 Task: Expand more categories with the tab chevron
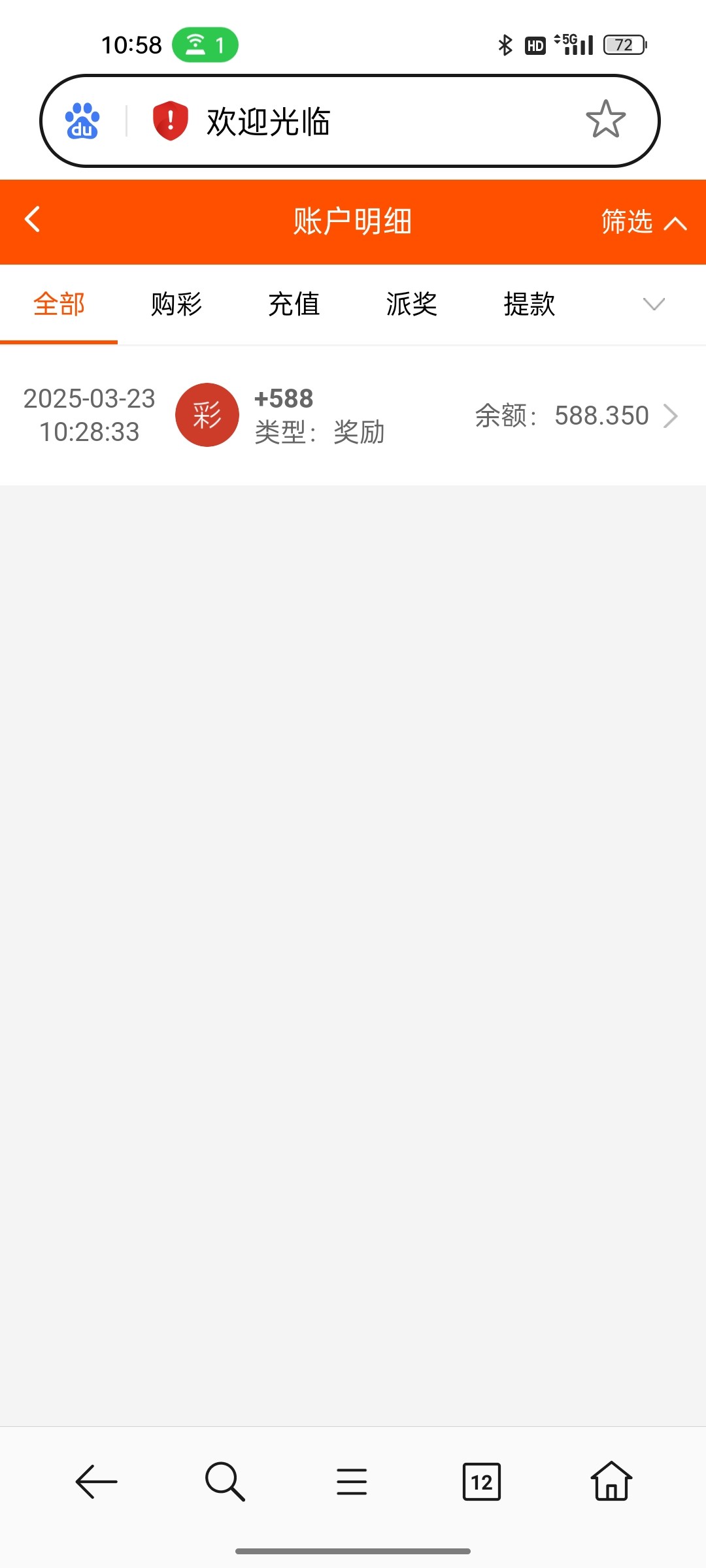point(654,304)
